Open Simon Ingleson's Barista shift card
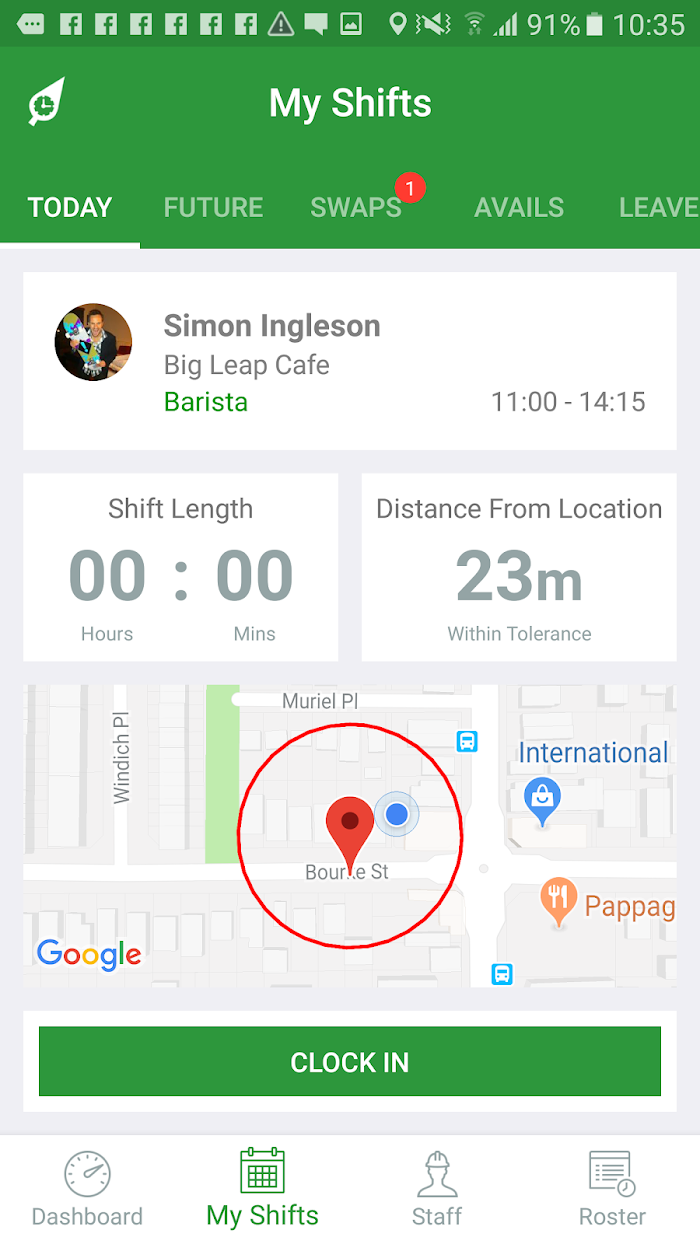 point(349,361)
